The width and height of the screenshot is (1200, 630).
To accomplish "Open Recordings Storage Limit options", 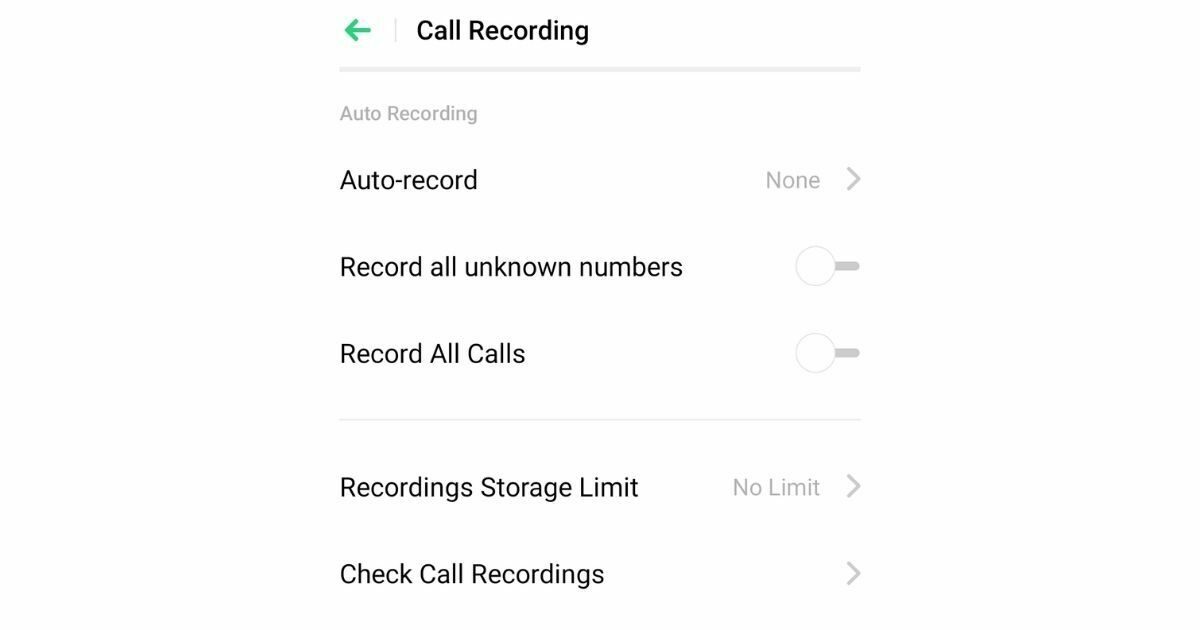I will pyautogui.click(x=600, y=487).
